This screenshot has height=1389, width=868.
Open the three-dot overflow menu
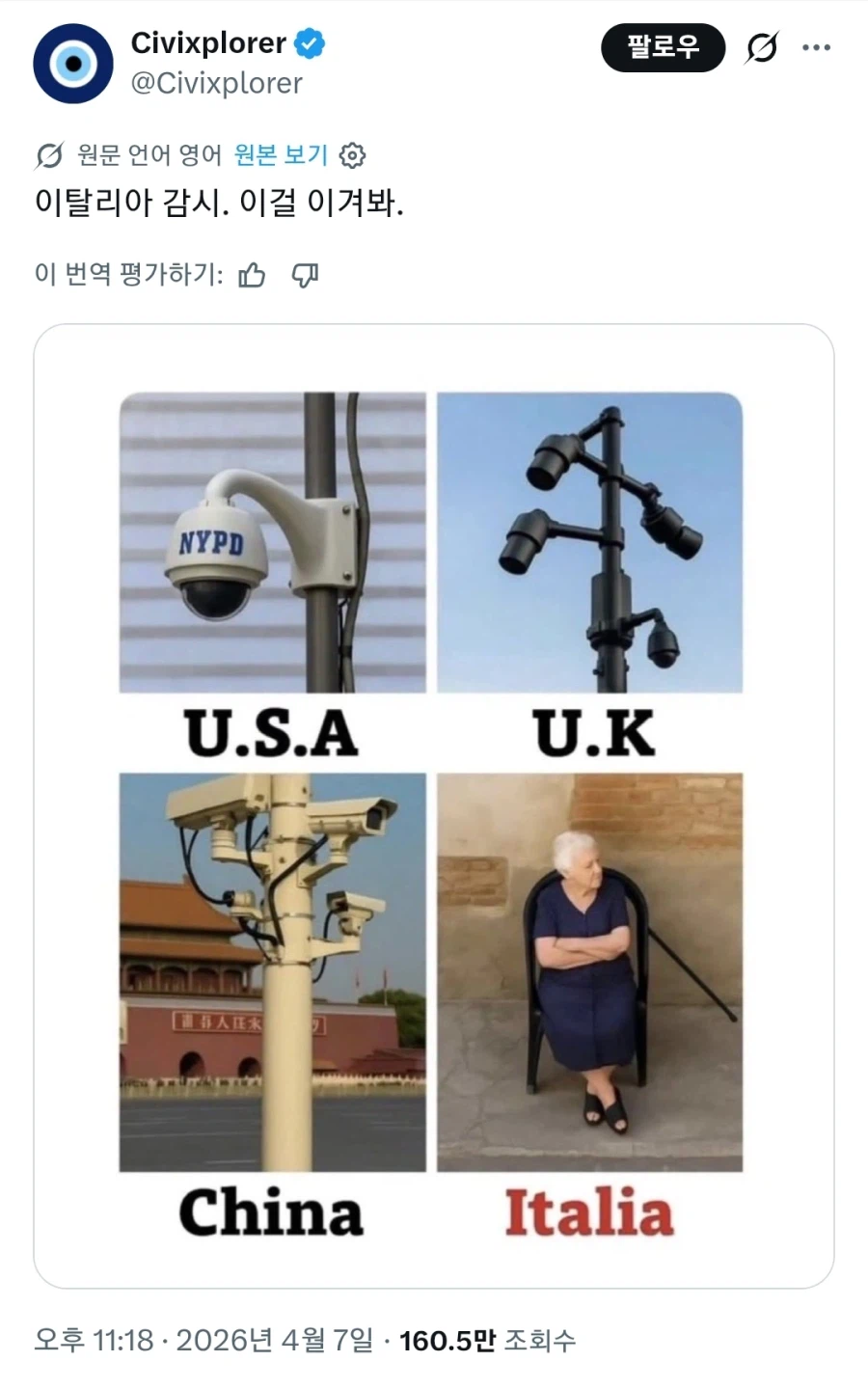point(816,47)
